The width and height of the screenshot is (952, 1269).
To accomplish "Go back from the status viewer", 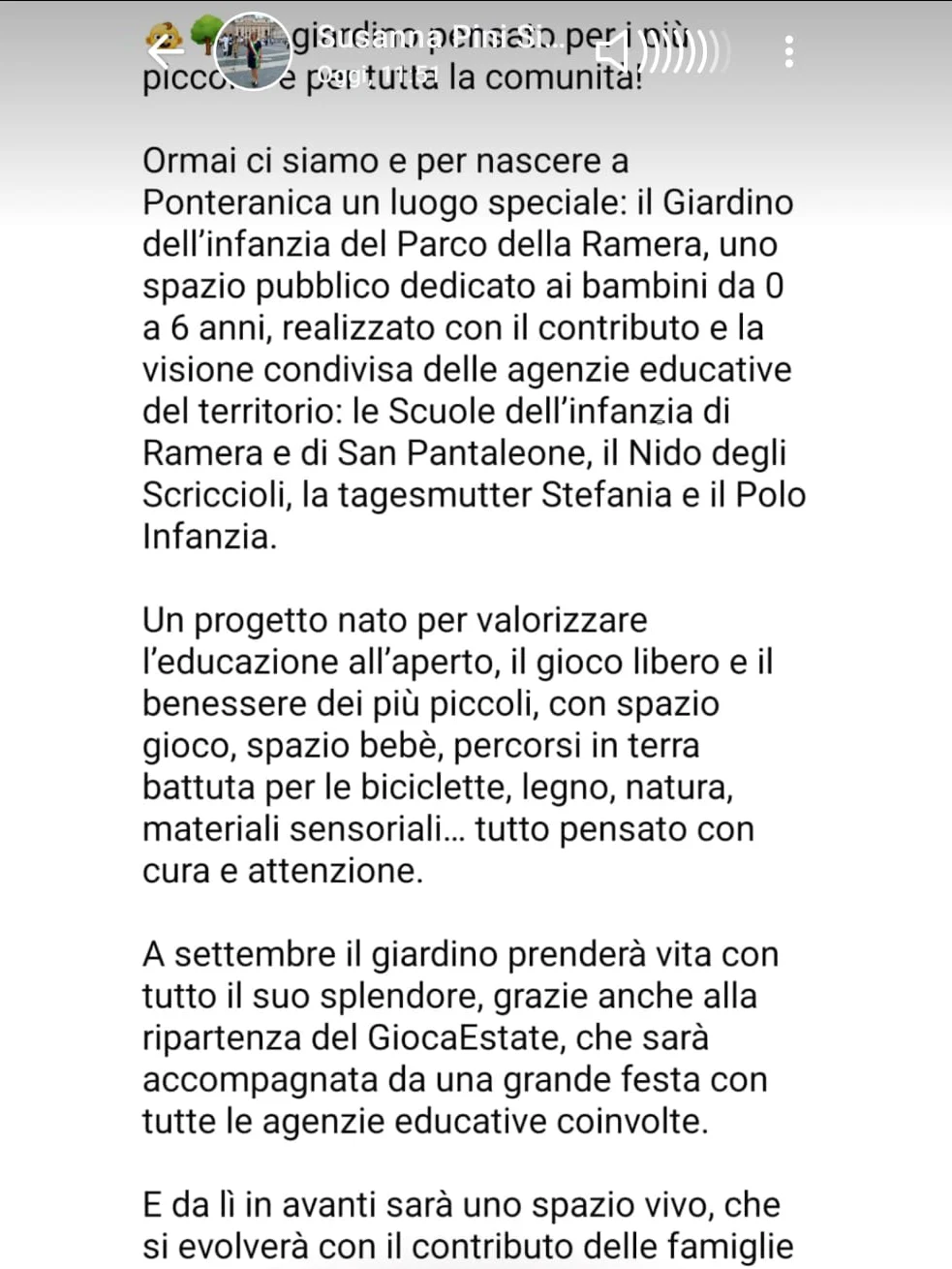I will pos(164,50).
